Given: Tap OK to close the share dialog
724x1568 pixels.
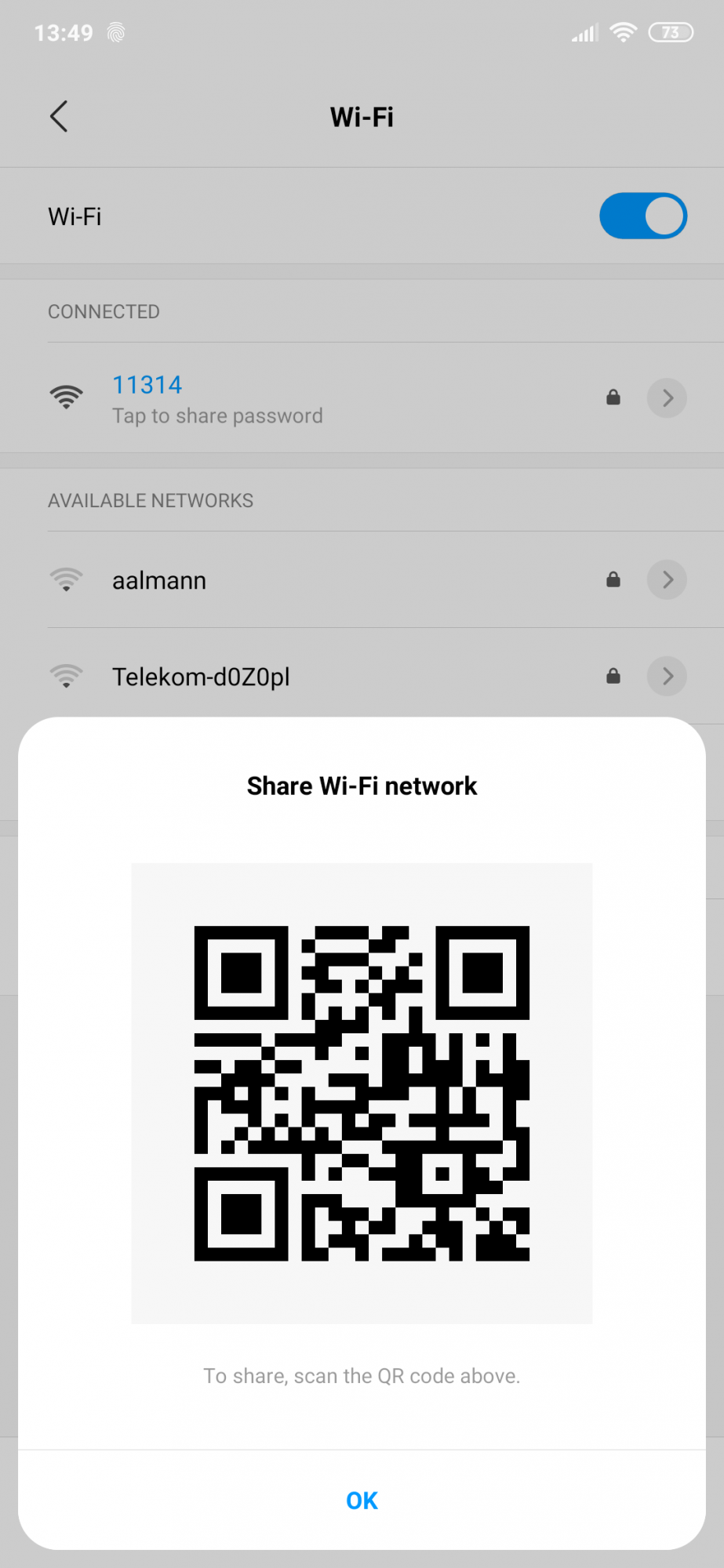Looking at the screenshot, I should (362, 1500).
